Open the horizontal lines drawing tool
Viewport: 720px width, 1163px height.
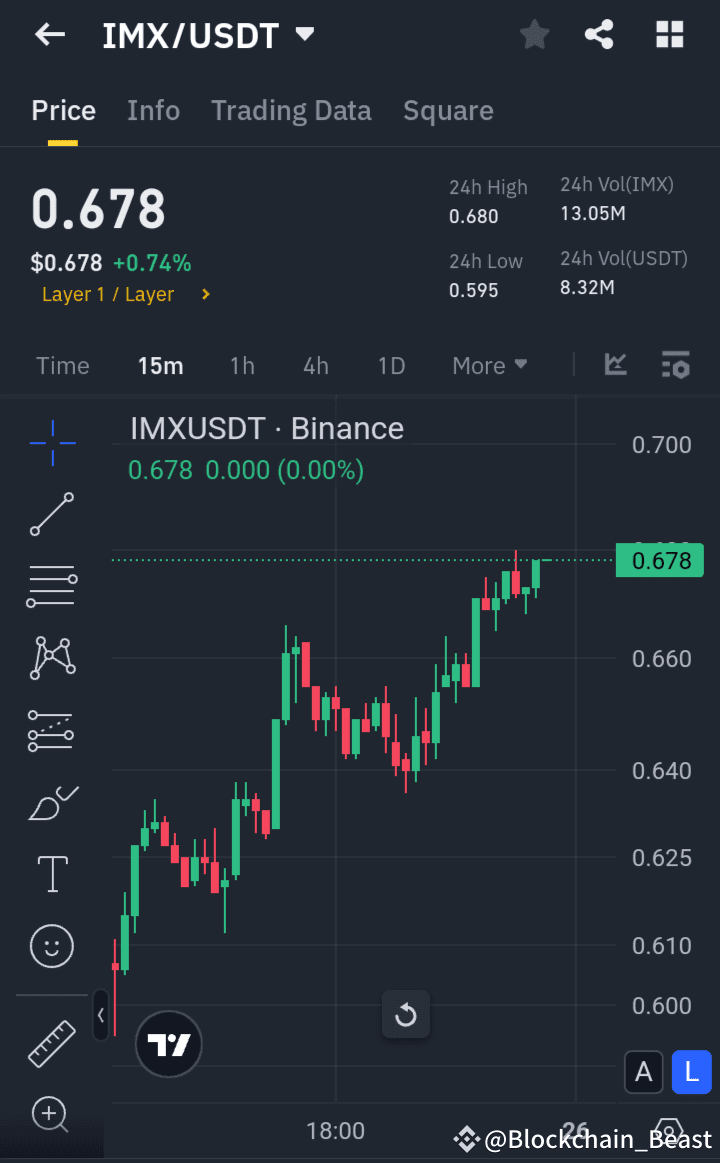click(52, 585)
